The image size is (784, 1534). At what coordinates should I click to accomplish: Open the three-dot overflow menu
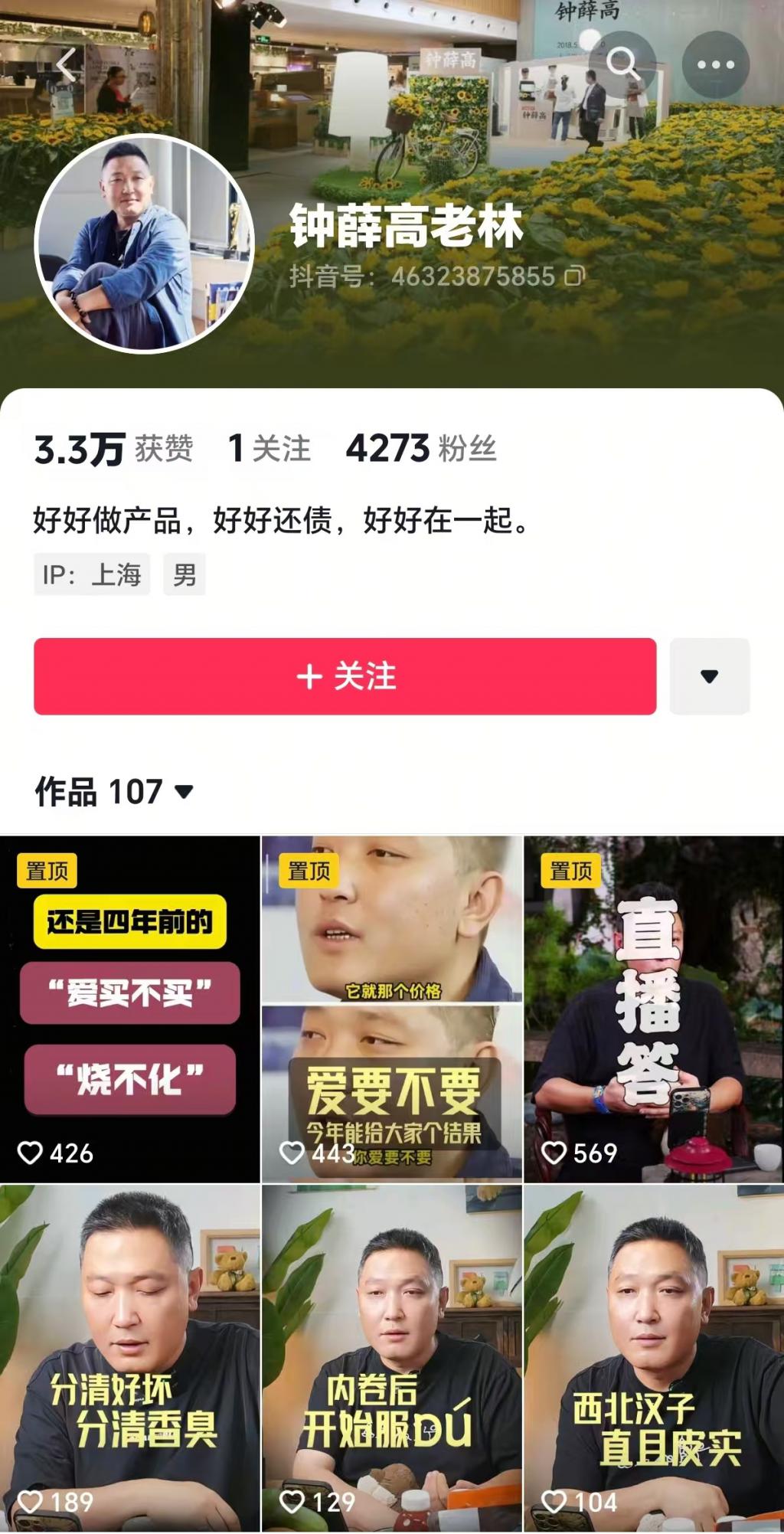point(715,64)
